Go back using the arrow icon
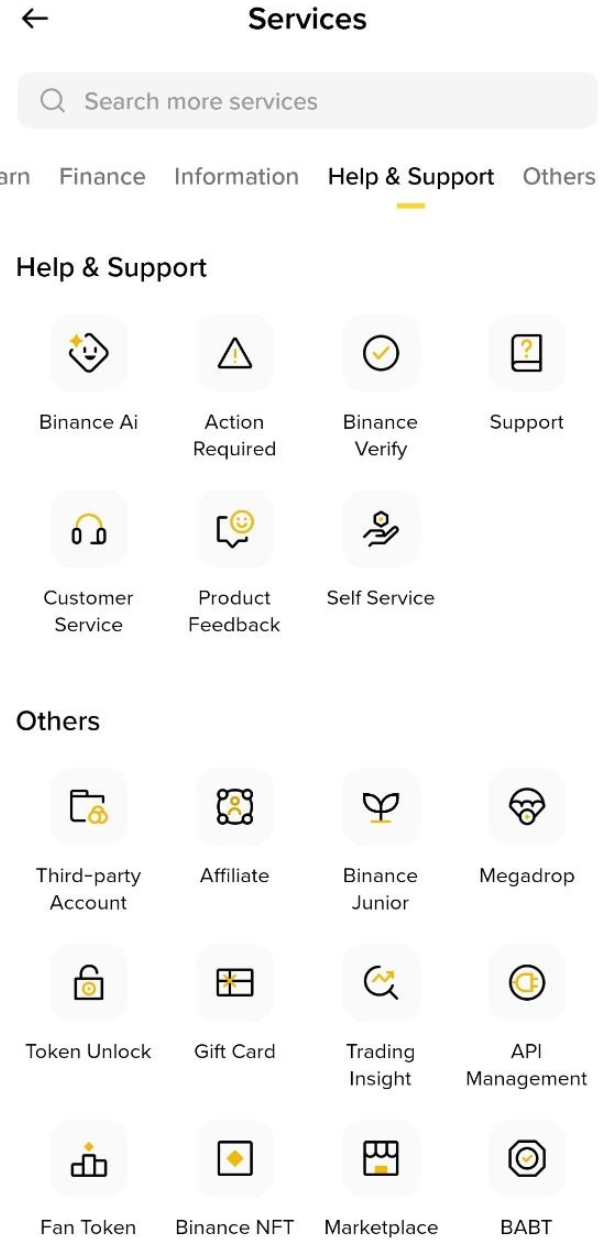 (x=35, y=19)
